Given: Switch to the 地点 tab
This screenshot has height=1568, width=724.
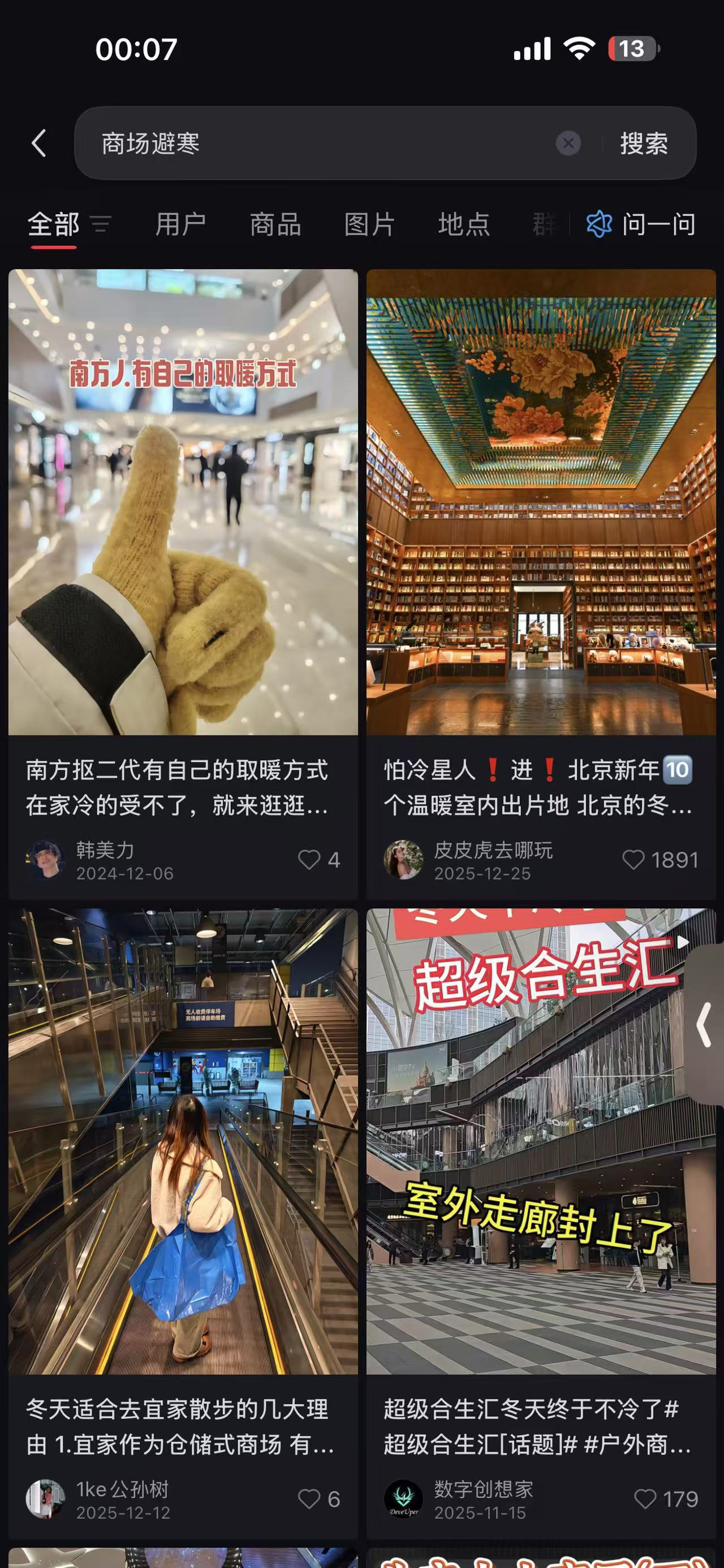Looking at the screenshot, I should (x=464, y=224).
